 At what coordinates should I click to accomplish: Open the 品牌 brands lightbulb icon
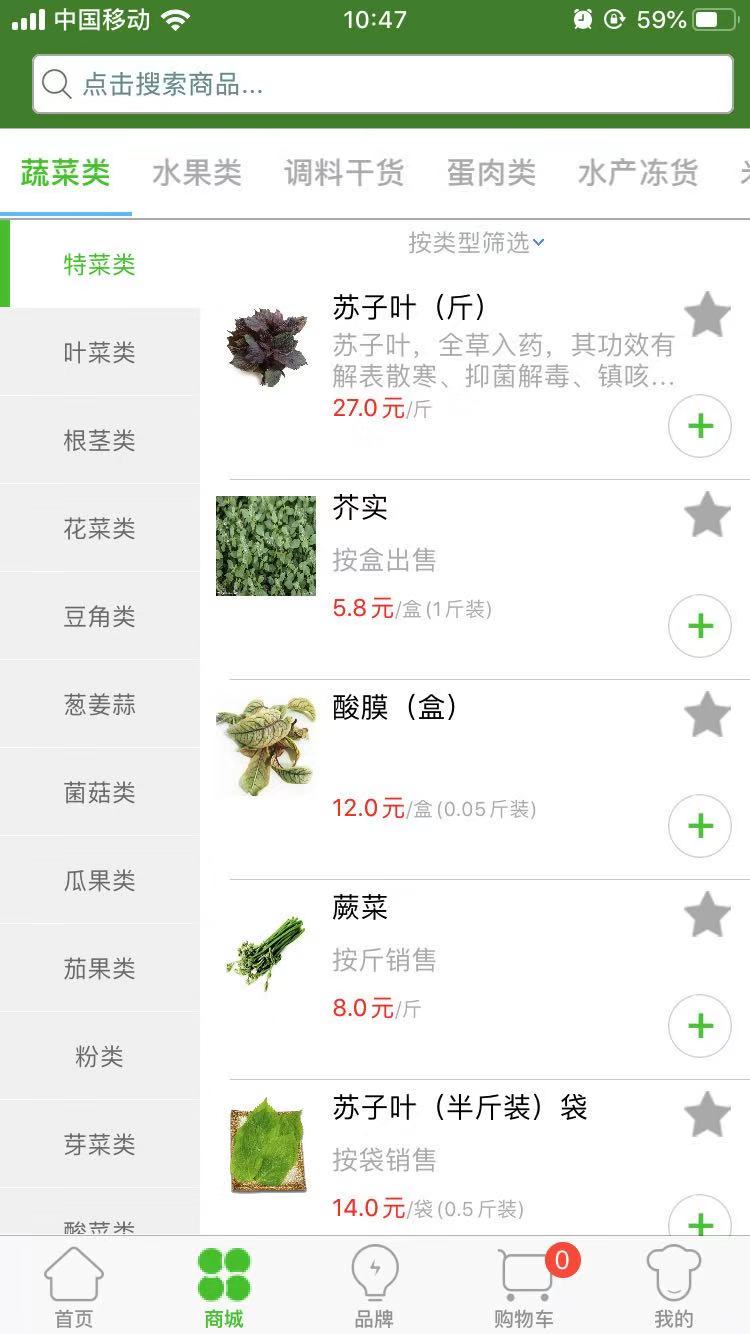click(x=373, y=1285)
